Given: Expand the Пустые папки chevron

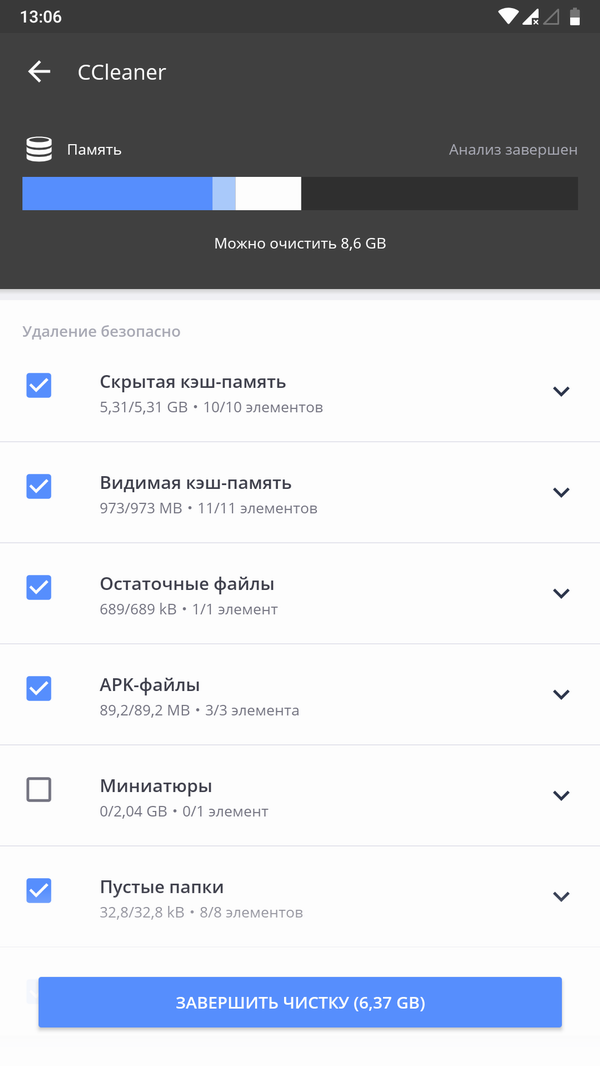Looking at the screenshot, I should pos(561,897).
